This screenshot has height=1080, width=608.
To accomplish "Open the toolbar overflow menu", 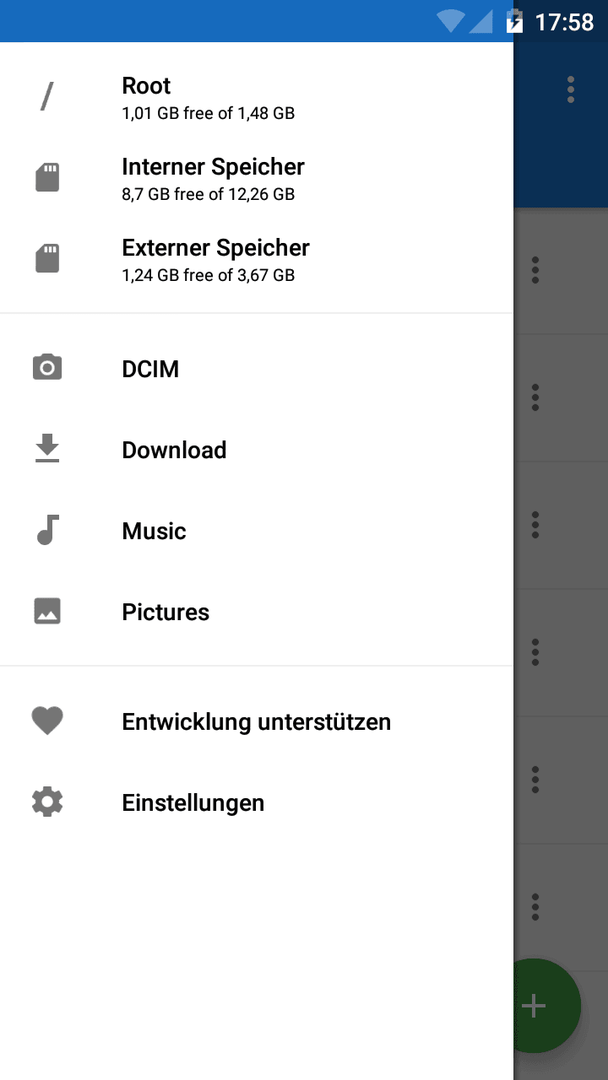I will (x=570, y=90).
